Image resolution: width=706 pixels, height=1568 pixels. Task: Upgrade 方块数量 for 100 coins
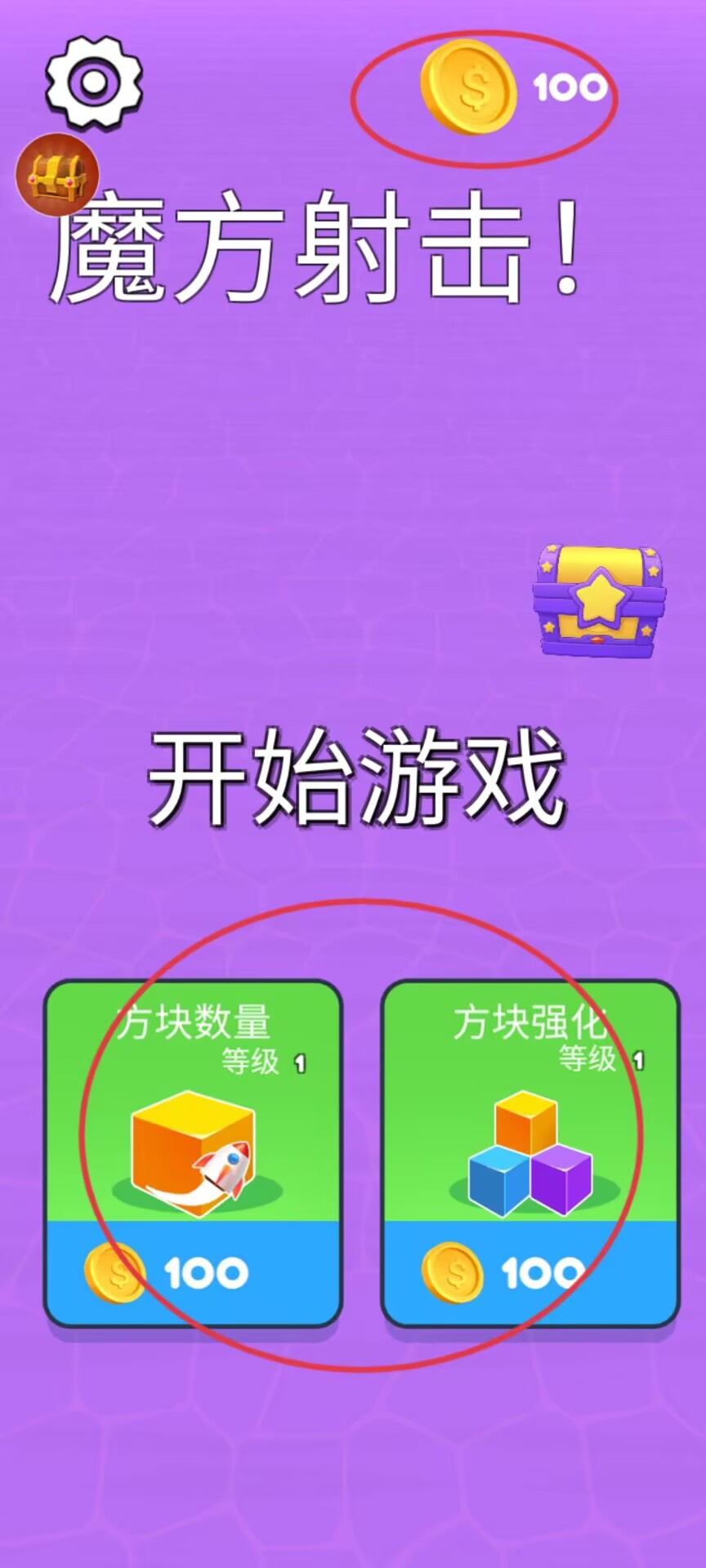pyautogui.click(x=193, y=1153)
